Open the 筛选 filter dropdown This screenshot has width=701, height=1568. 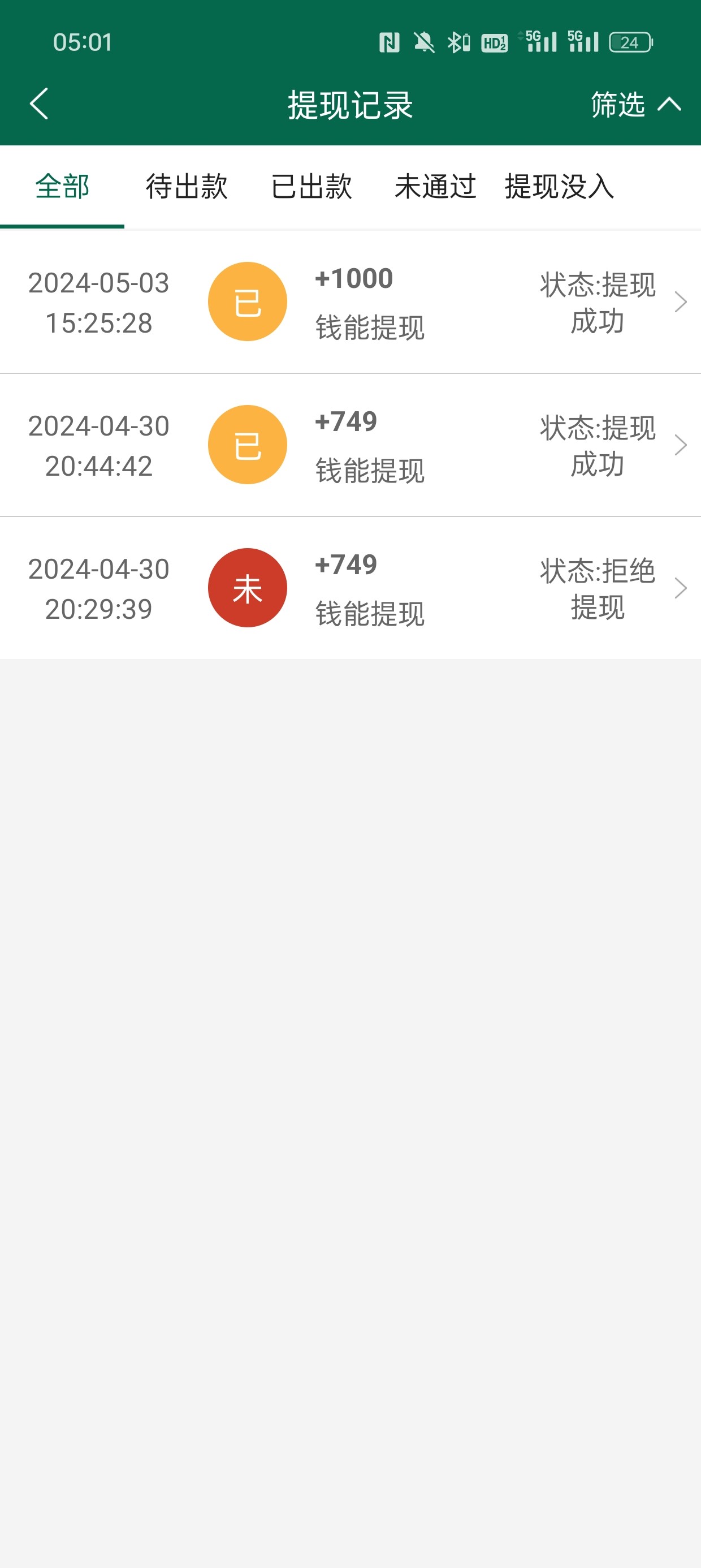[x=635, y=105]
